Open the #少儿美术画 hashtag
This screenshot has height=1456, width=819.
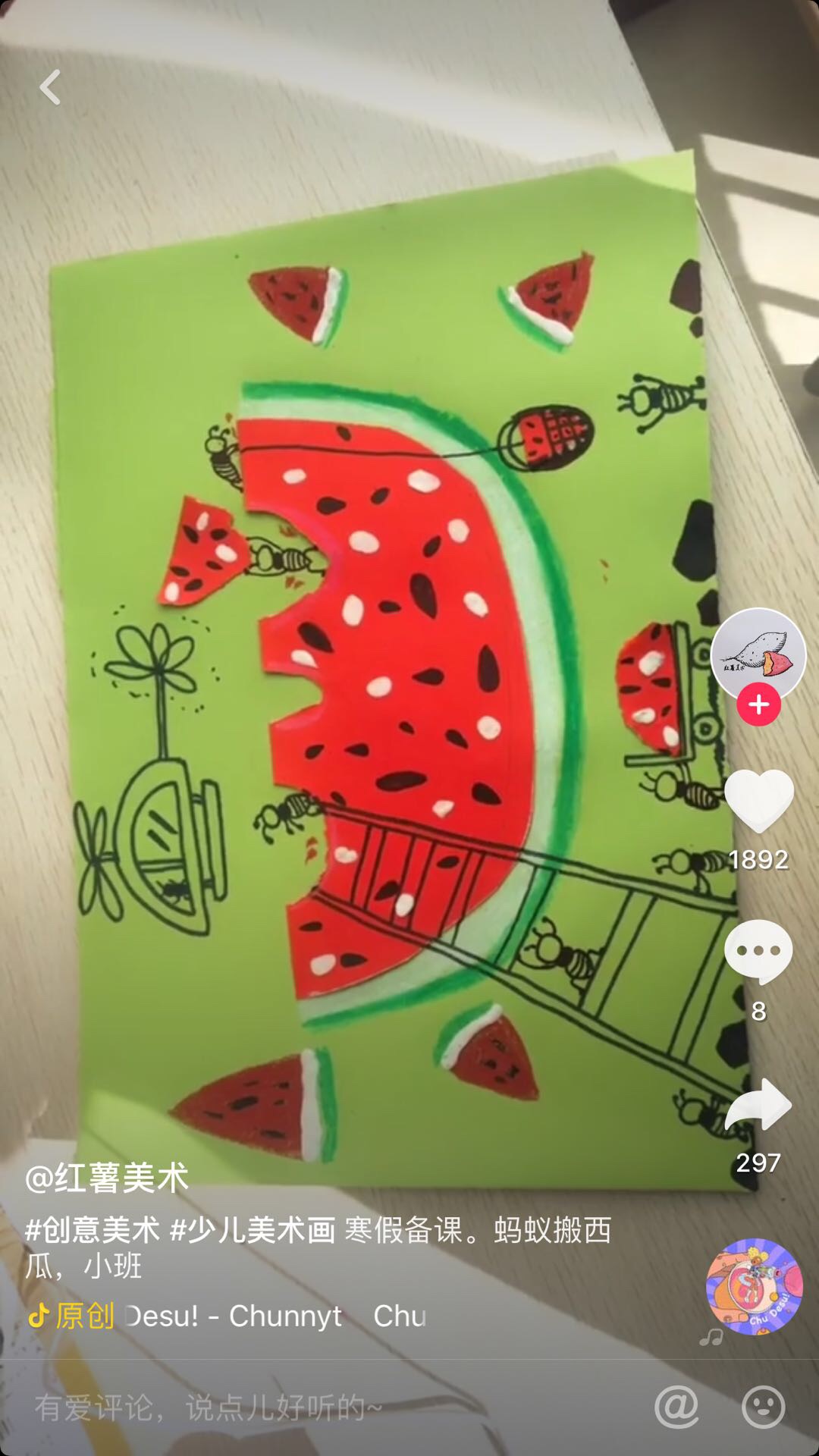[253, 1230]
